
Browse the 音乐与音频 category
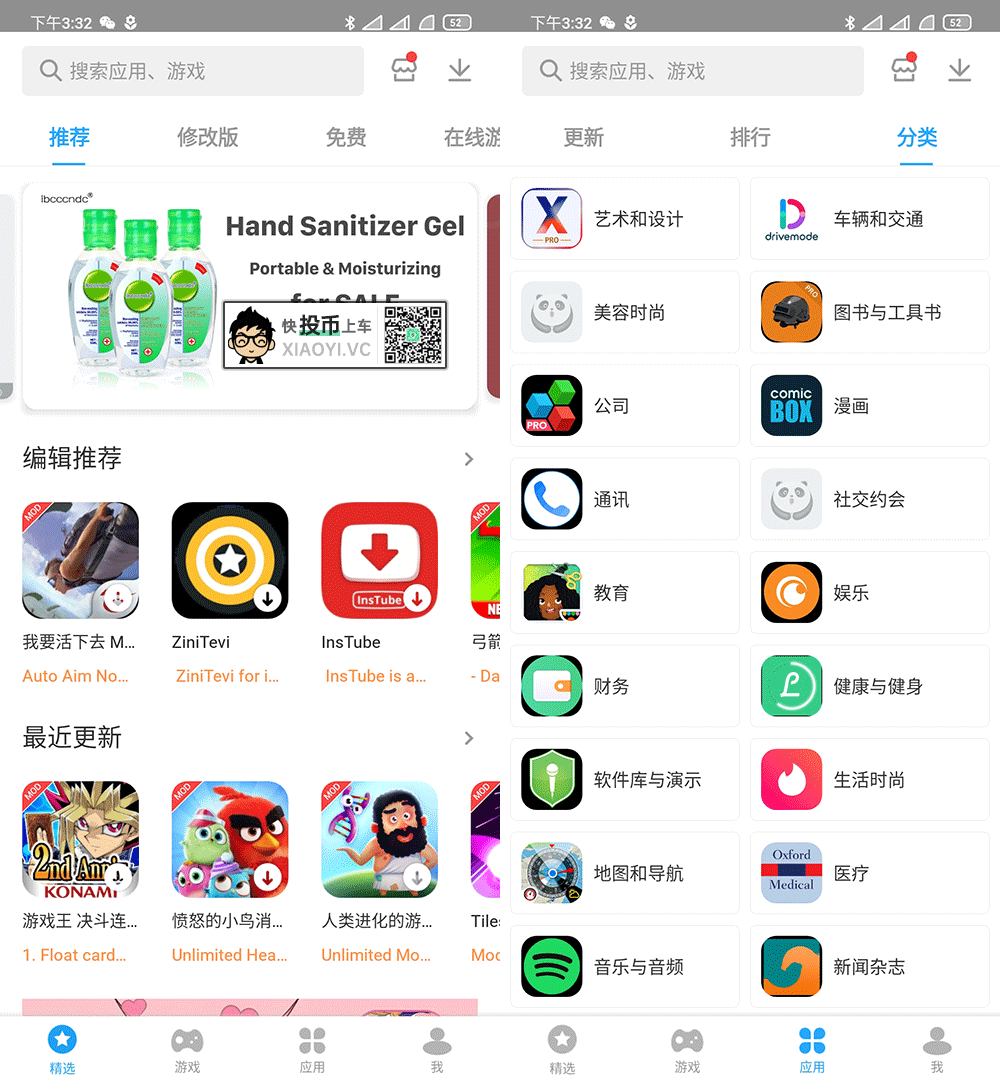coord(625,966)
